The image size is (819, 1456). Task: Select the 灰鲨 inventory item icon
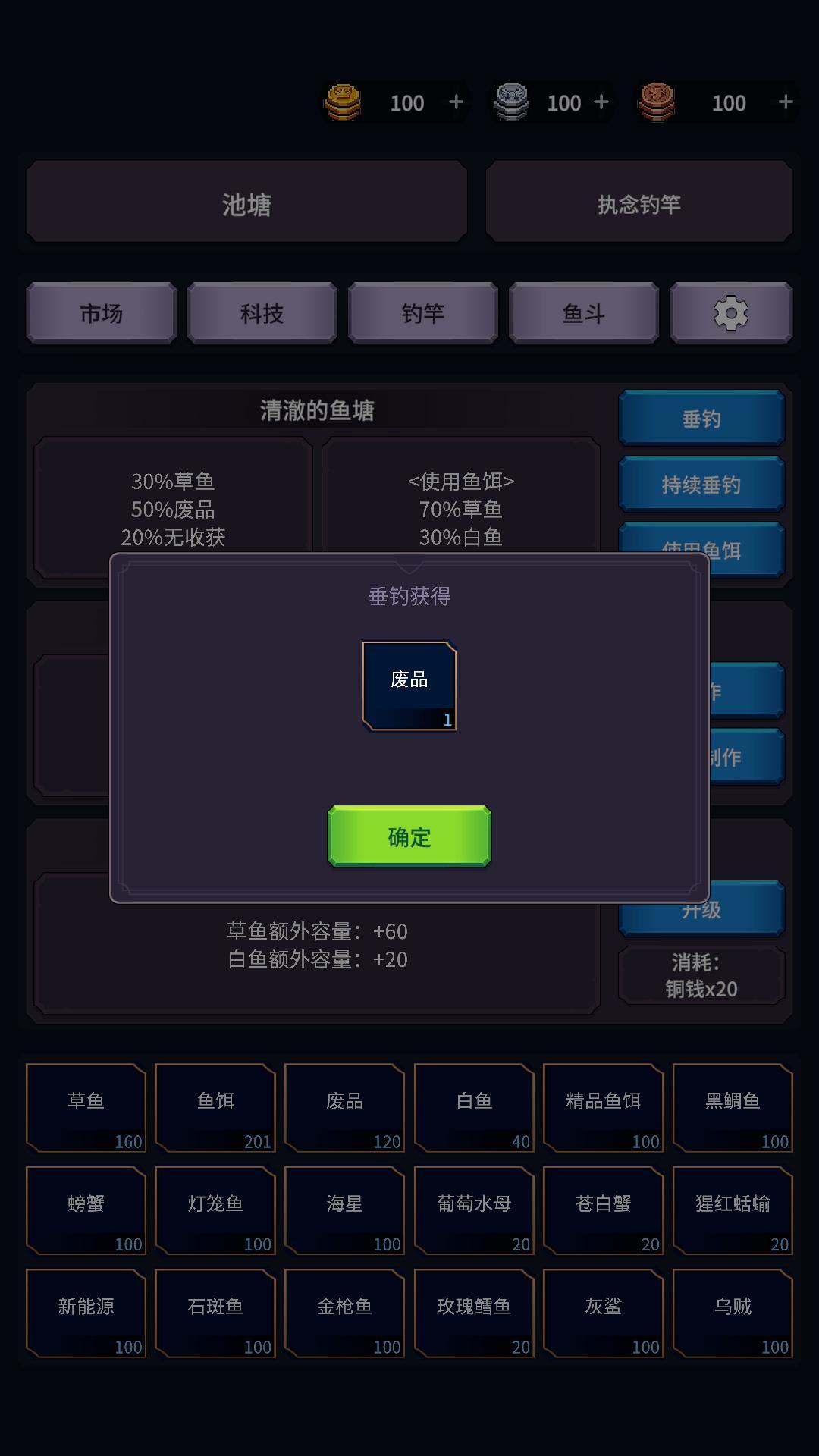click(603, 1313)
